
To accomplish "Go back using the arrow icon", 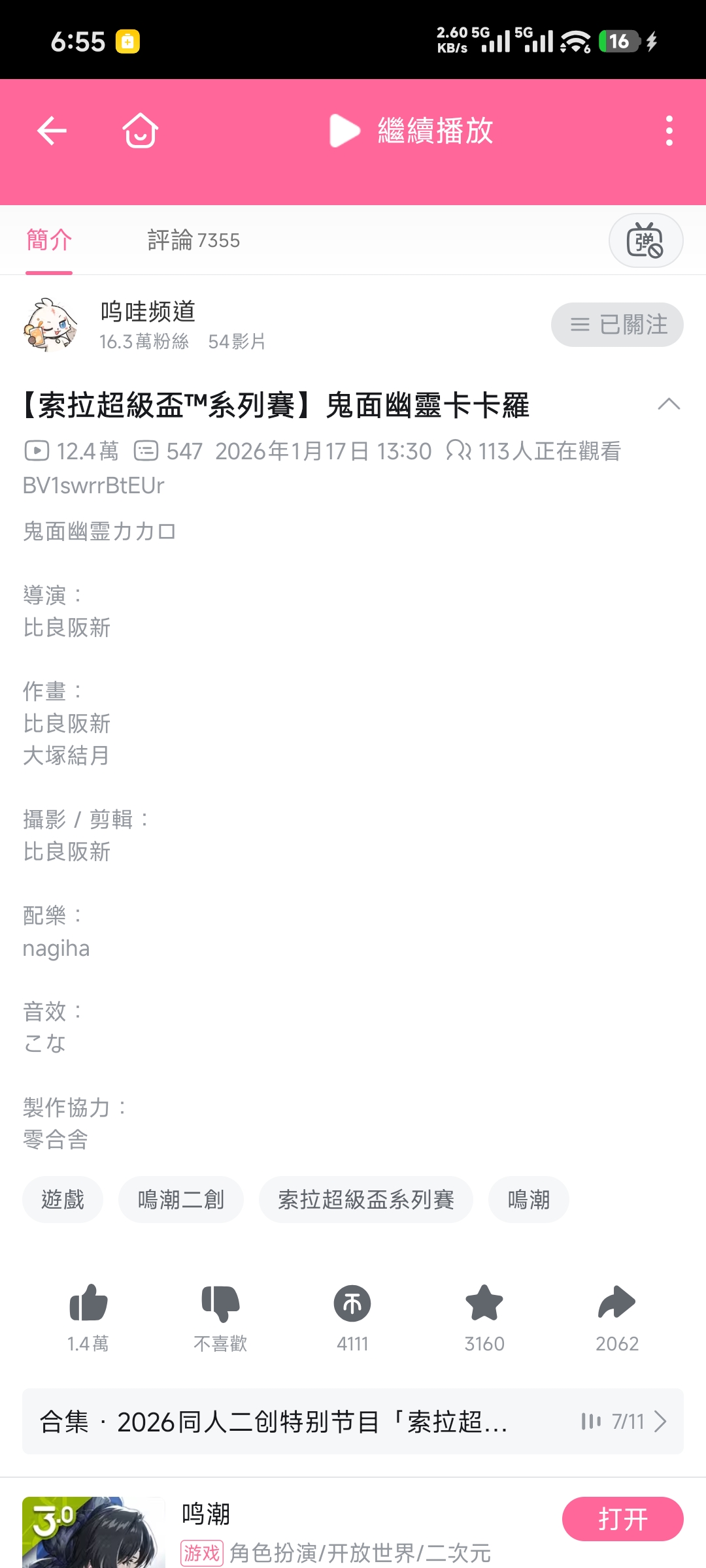I will pyautogui.click(x=52, y=131).
